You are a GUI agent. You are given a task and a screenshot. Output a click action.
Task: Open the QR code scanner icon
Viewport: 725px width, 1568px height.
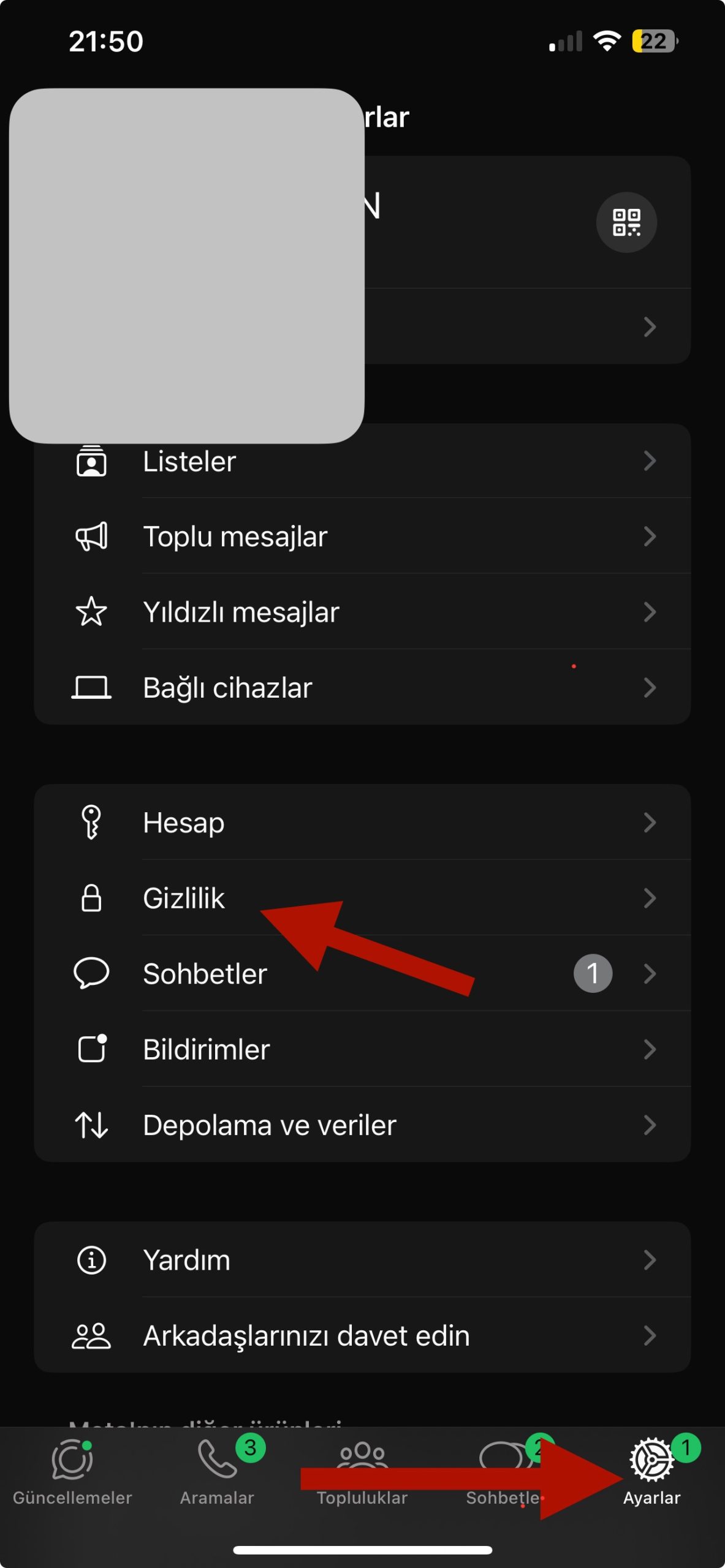click(x=626, y=222)
